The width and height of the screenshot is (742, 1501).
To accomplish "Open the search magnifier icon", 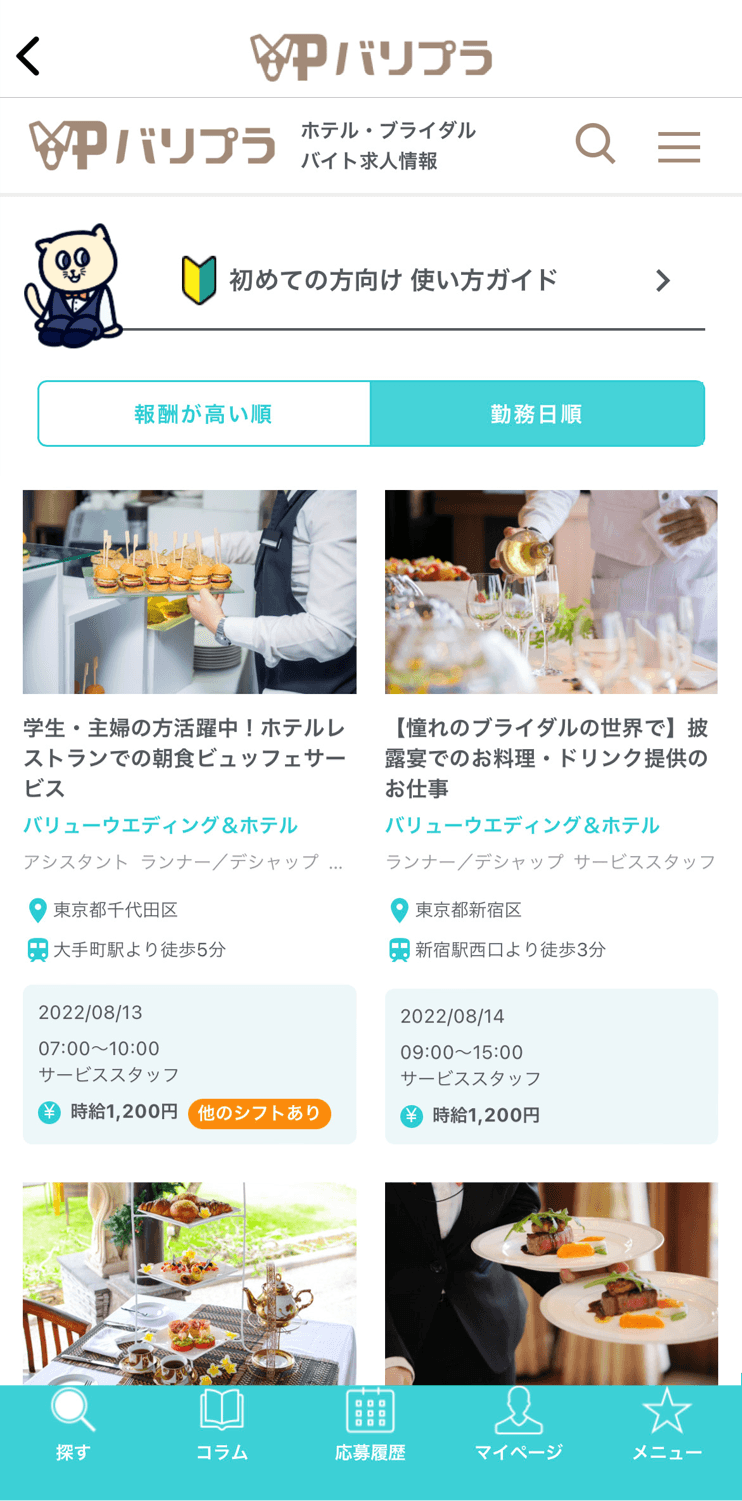I will [596, 145].
